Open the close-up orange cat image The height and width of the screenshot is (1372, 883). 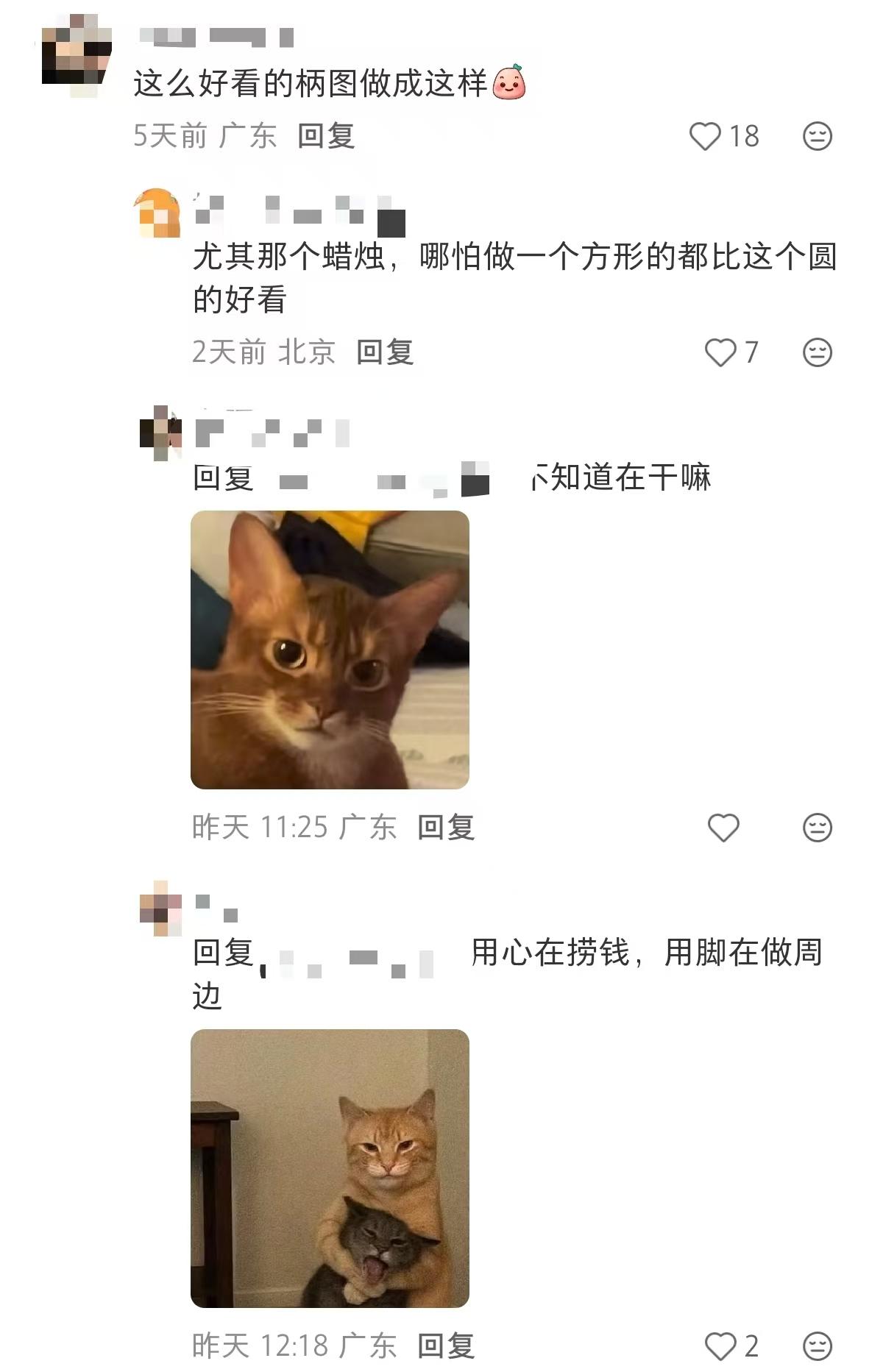(330, 650)
